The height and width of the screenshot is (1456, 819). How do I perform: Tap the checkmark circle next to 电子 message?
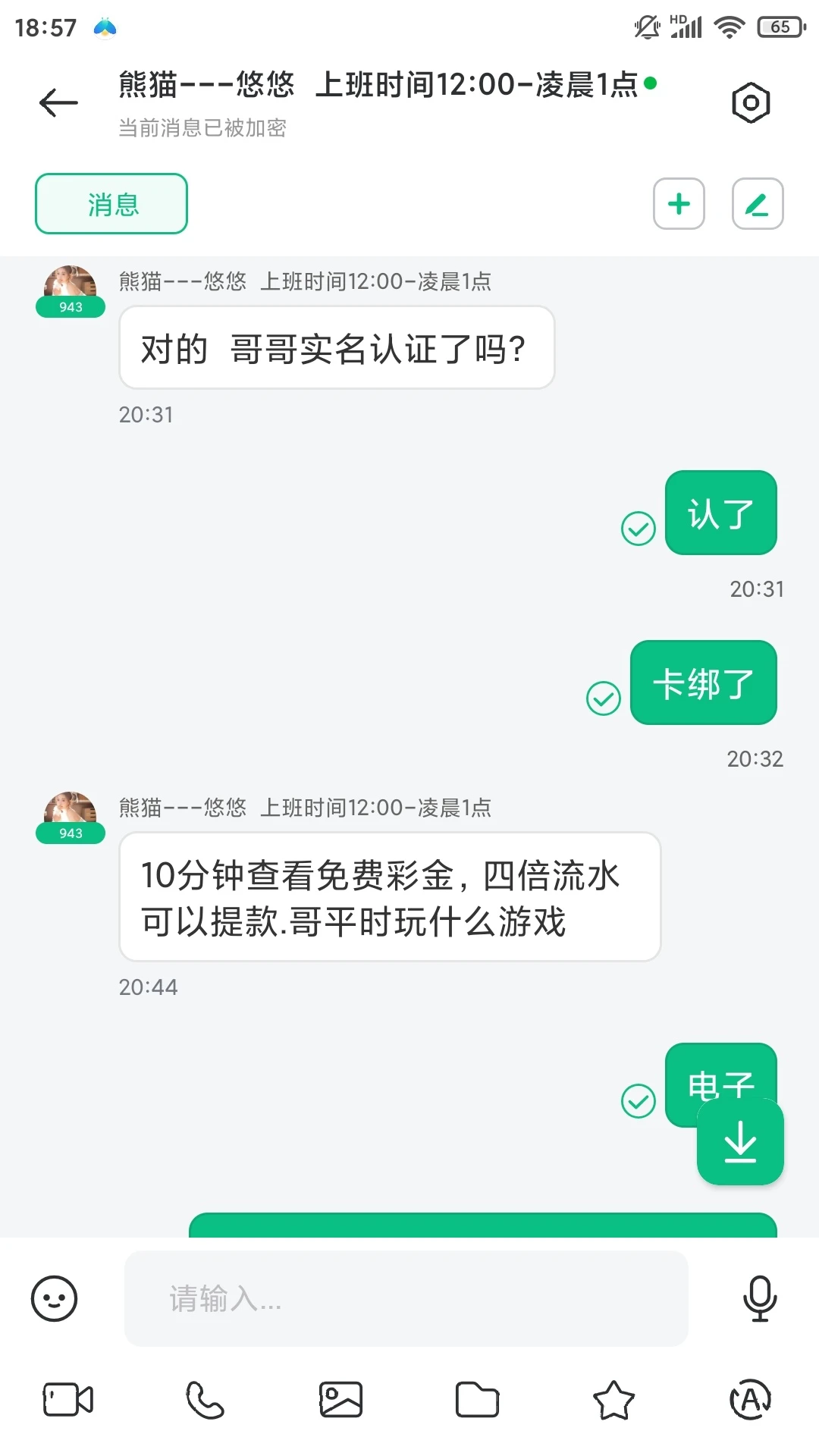[638, 1101]
